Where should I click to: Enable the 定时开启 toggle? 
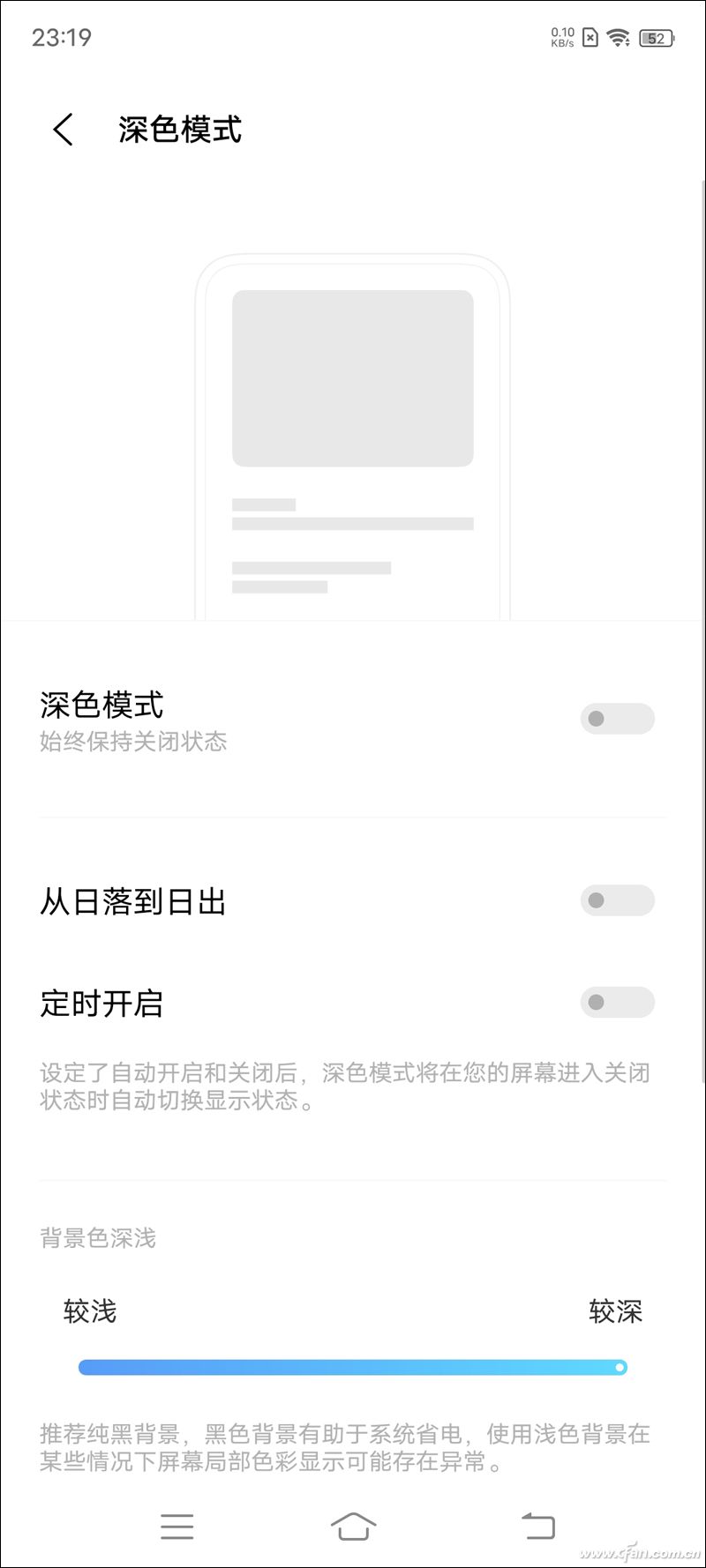coord(617,1002)
